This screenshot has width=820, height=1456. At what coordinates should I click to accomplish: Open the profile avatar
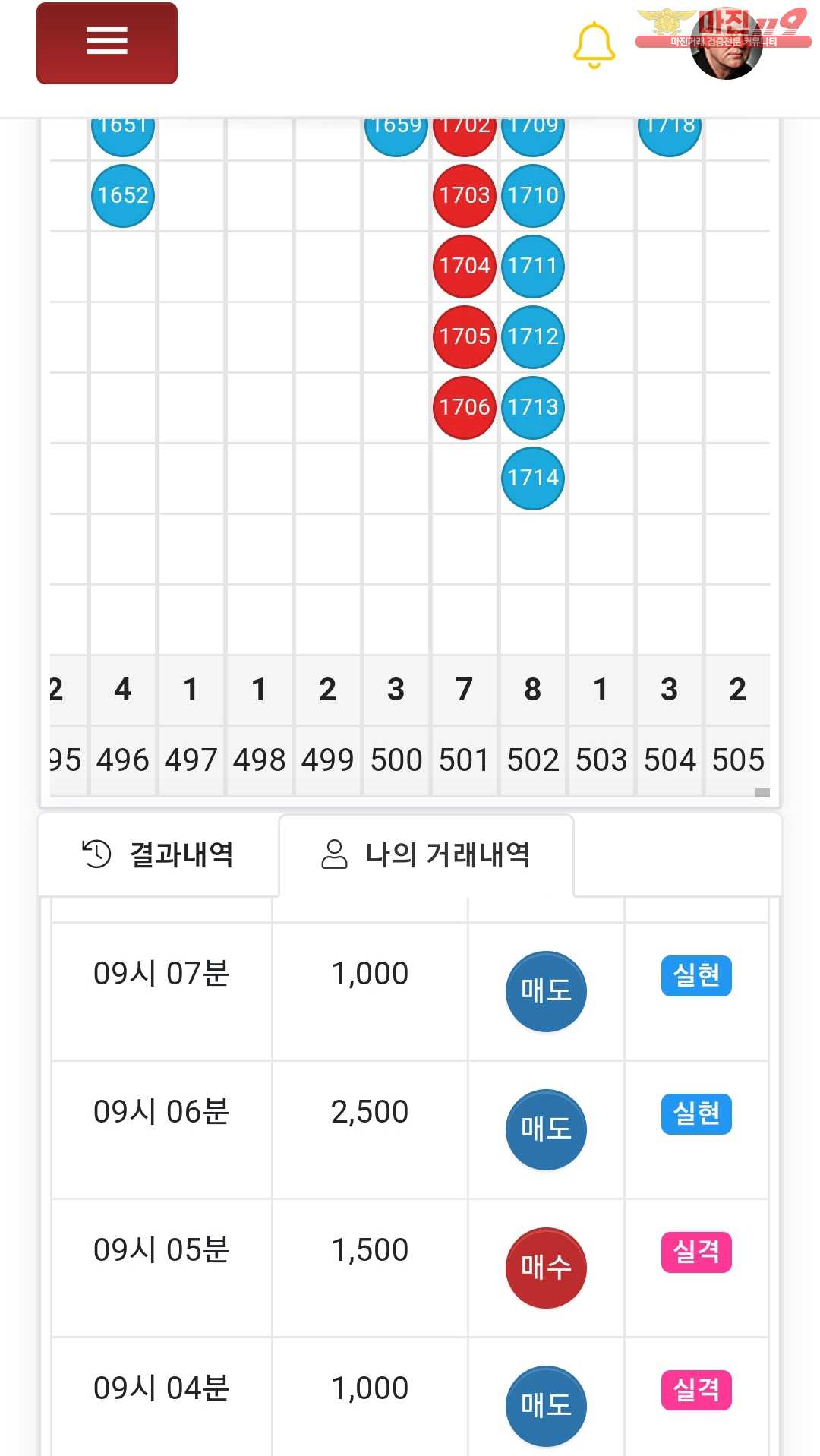pos(727,47)
